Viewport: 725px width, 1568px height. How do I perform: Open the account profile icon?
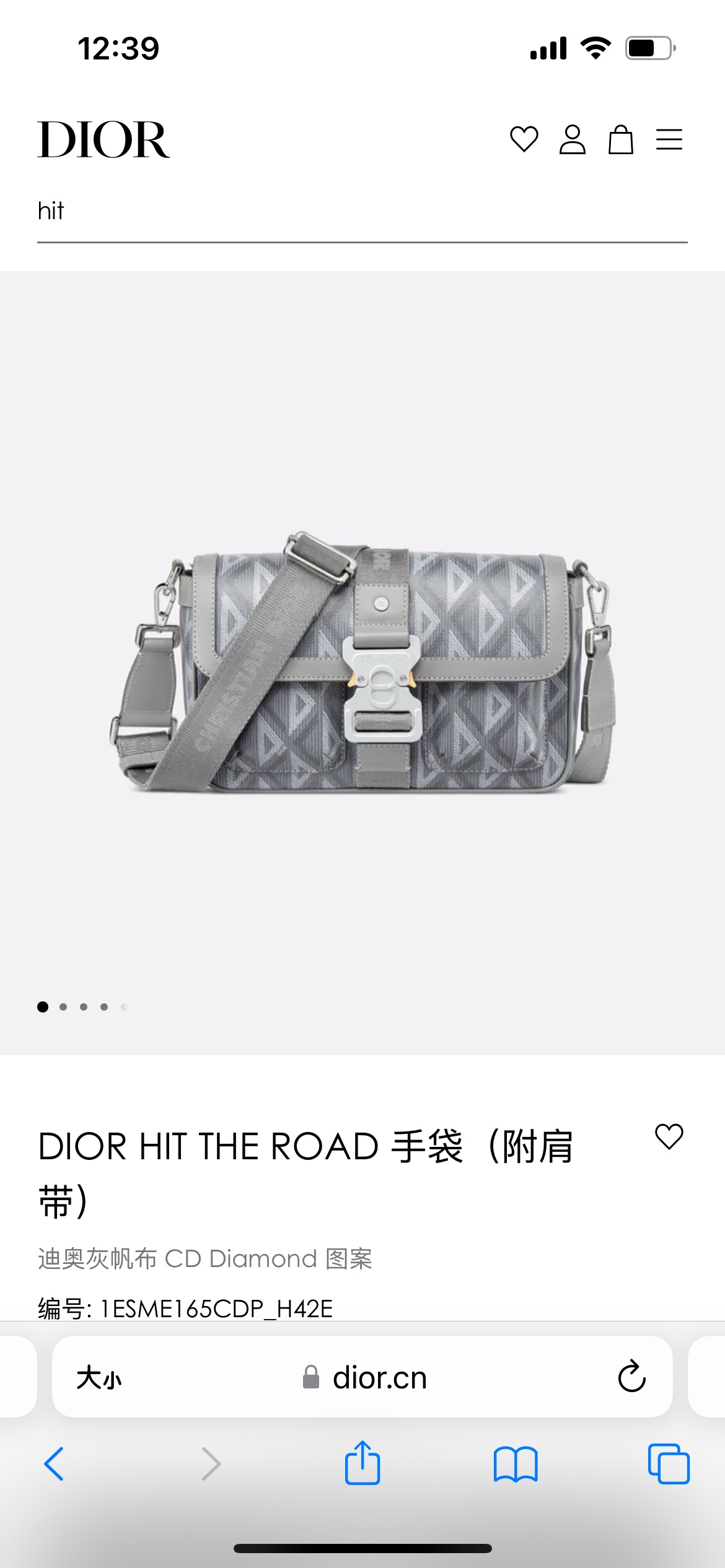click(x=572, y=139)
